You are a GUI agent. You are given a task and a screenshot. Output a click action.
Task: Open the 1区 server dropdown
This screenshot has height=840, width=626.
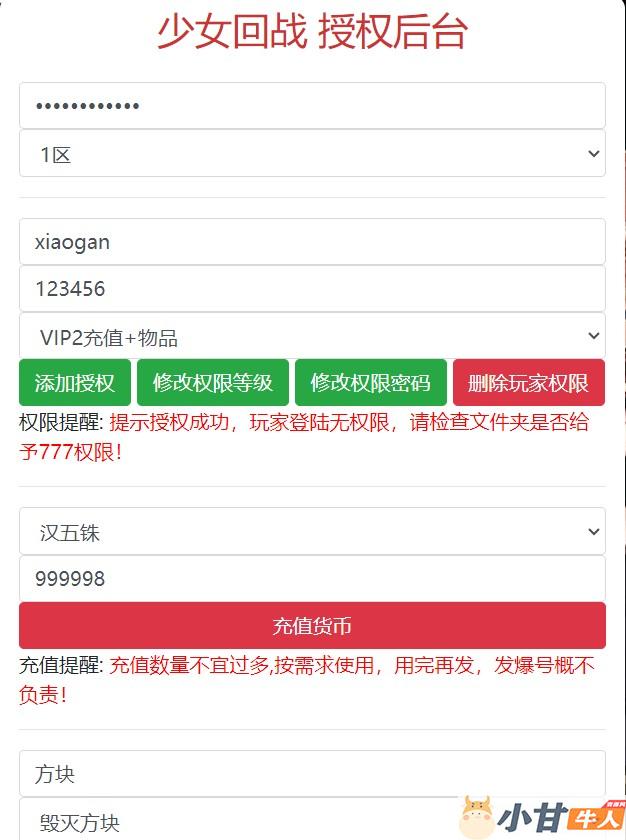pyautogui.click(x=312, y=154)
